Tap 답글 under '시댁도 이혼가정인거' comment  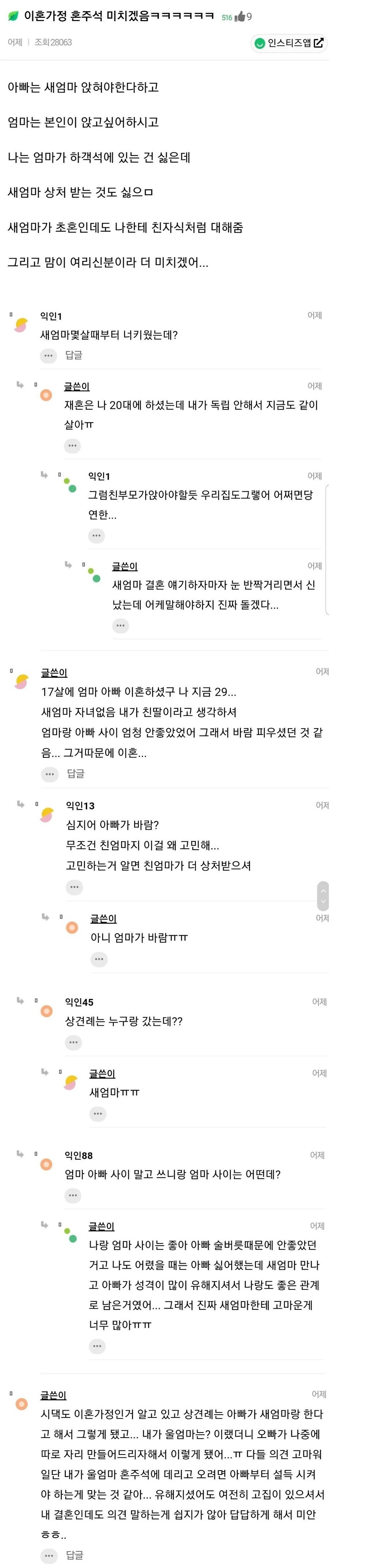coord(74,1554)
